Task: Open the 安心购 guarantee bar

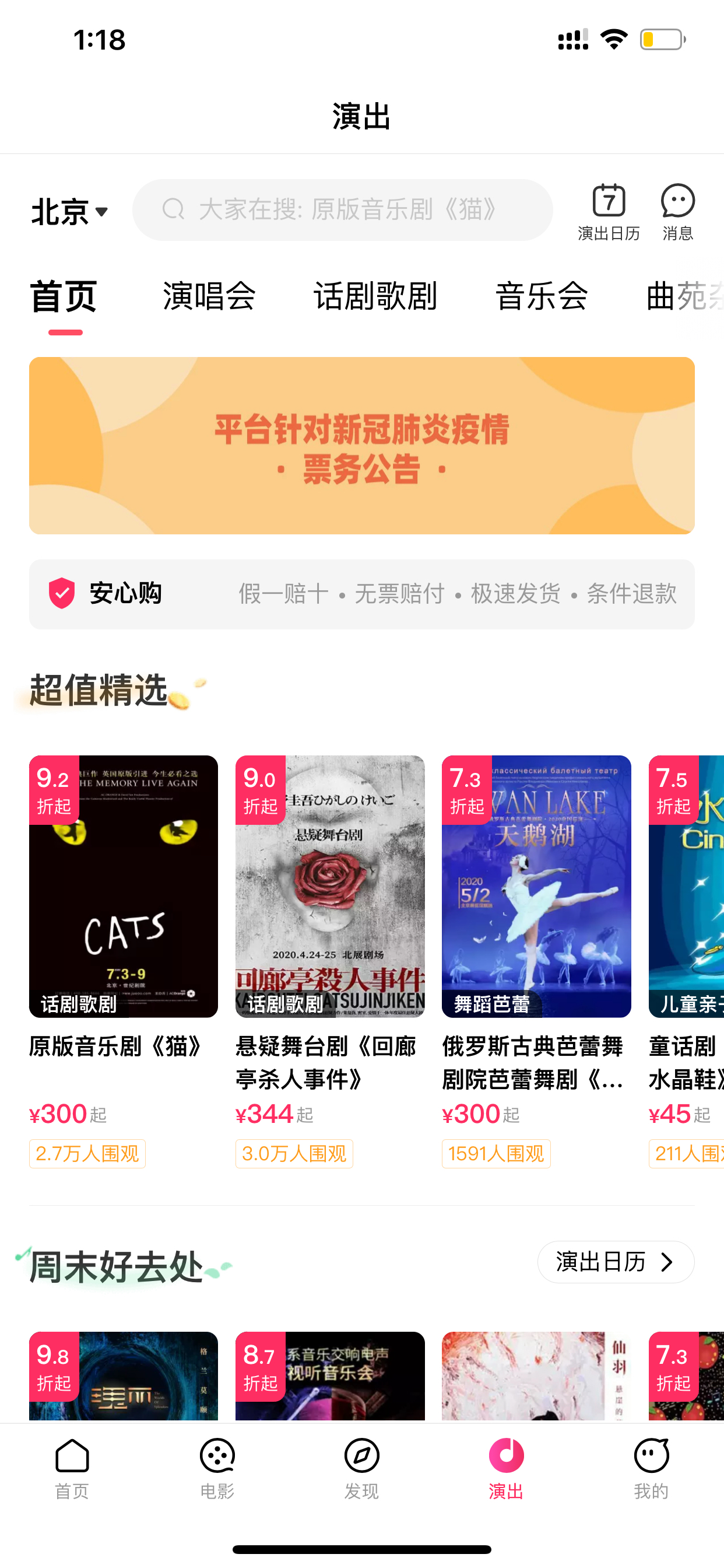Action: 362,594
